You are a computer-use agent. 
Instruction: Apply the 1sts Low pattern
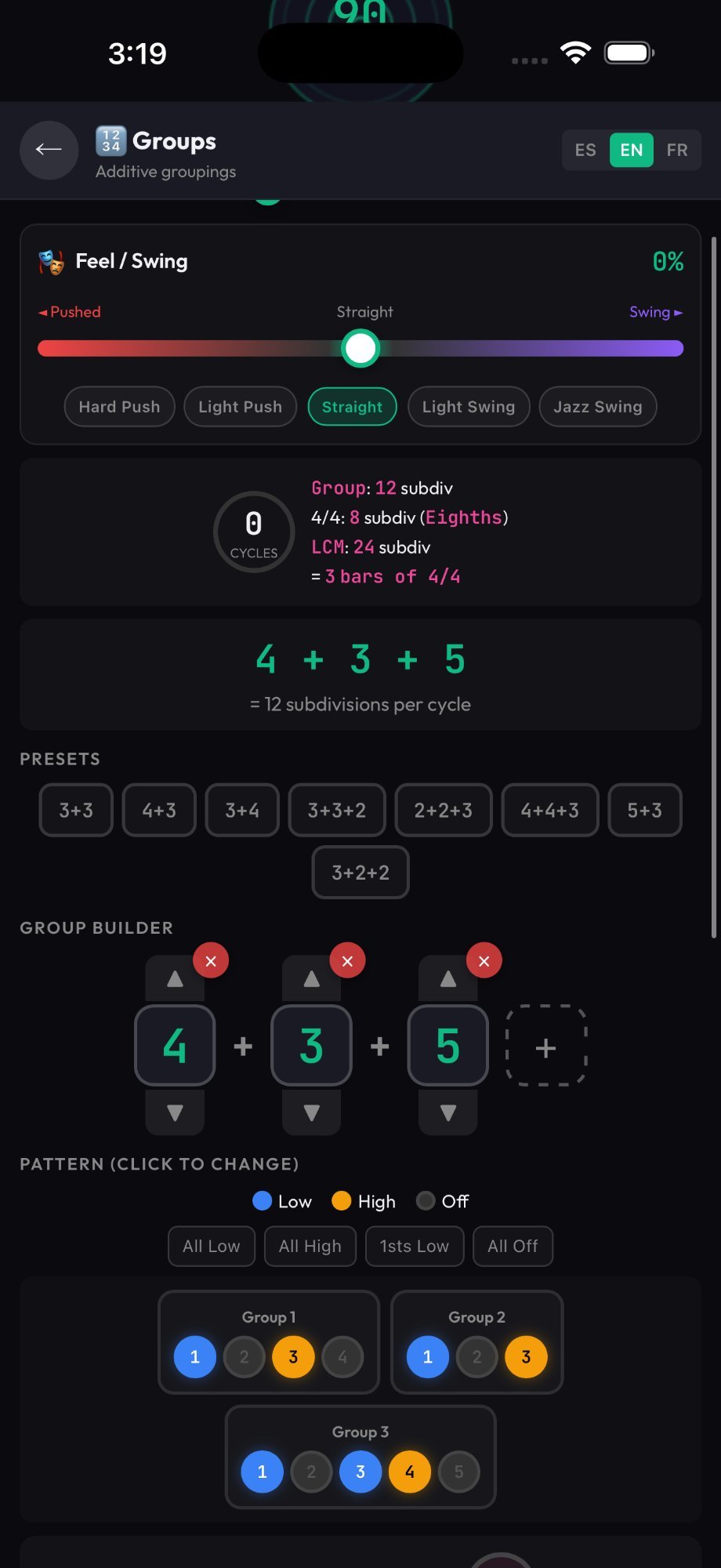pos(414,1246)
